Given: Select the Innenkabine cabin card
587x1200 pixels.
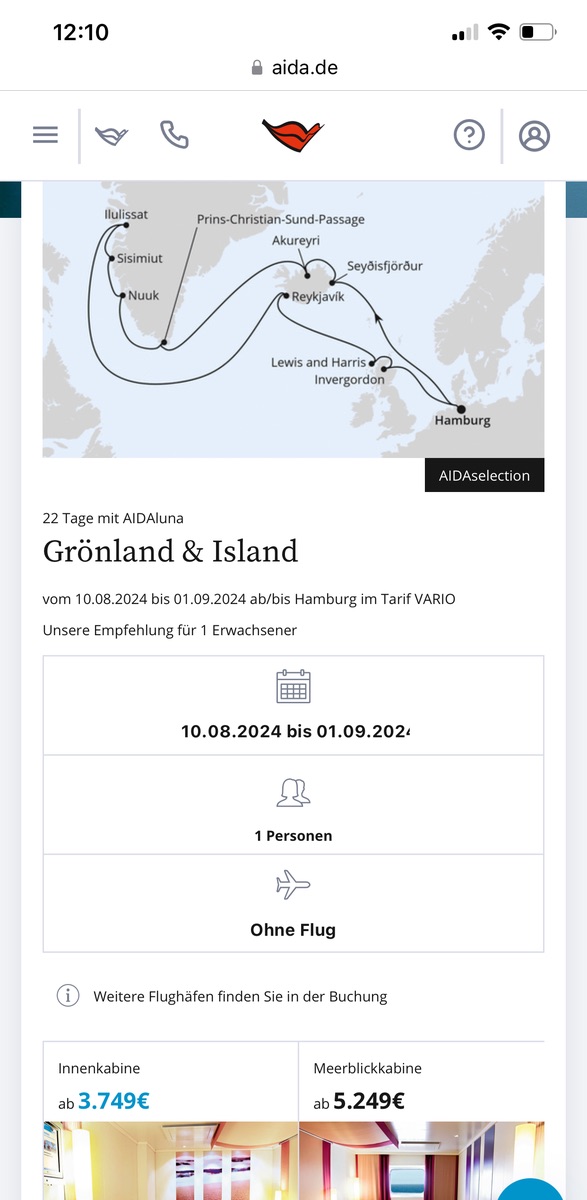Looking at the screenshot, I should click(170, 1120).
